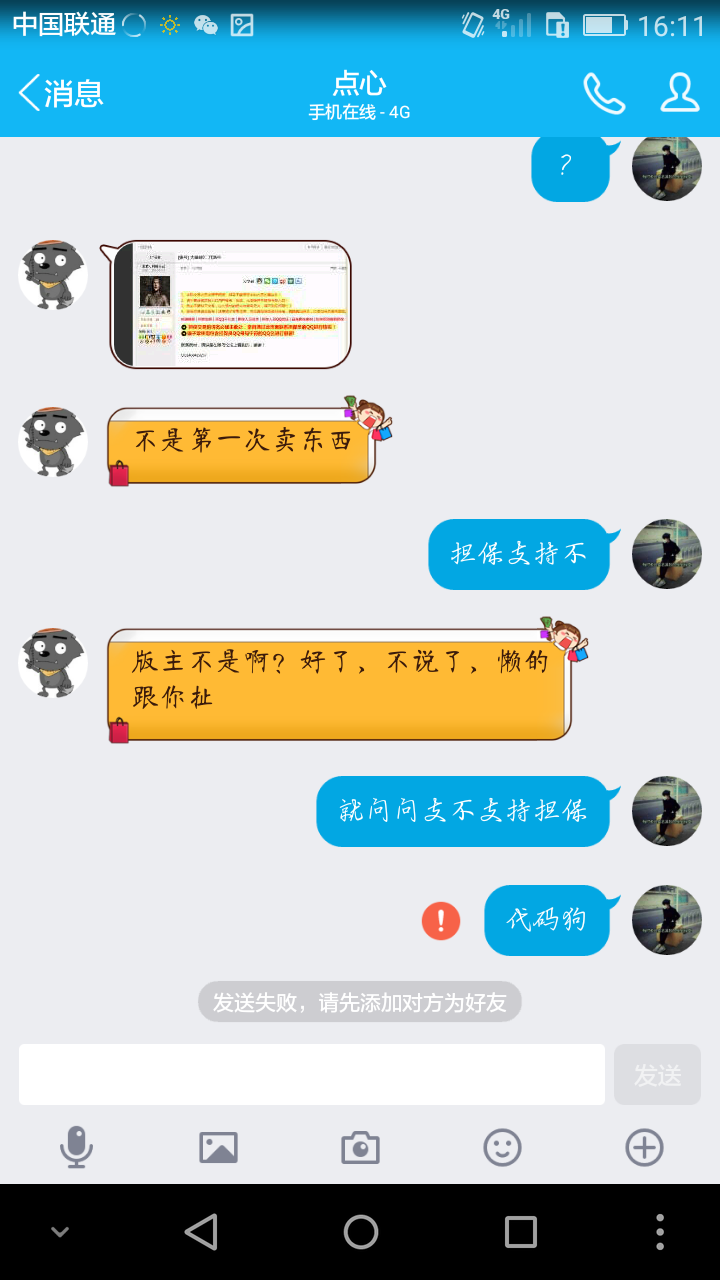The image size is (720, 1280).
Task: Open the emoji sticker panel
Action: click(502, 1147)
